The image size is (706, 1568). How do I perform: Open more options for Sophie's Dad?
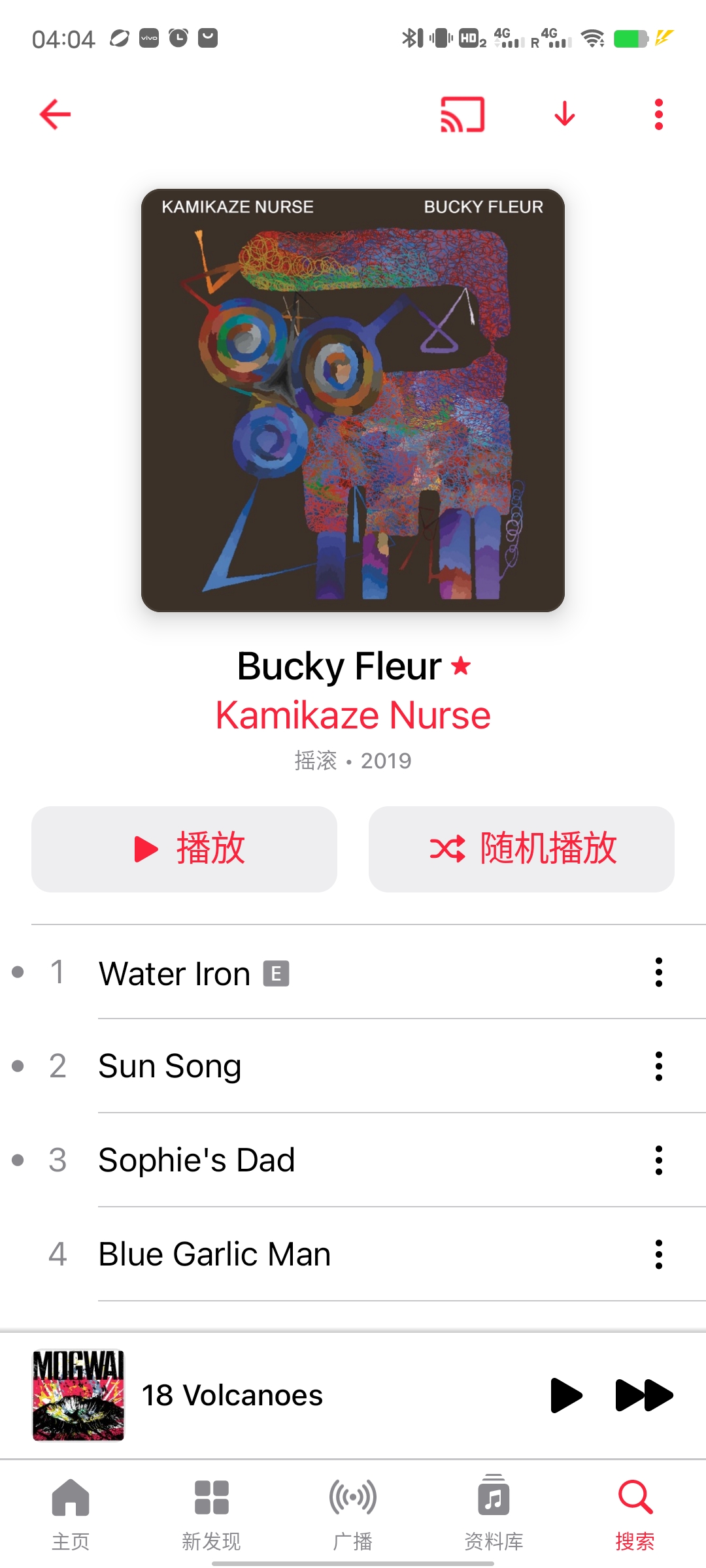(x=658, y=1160)
